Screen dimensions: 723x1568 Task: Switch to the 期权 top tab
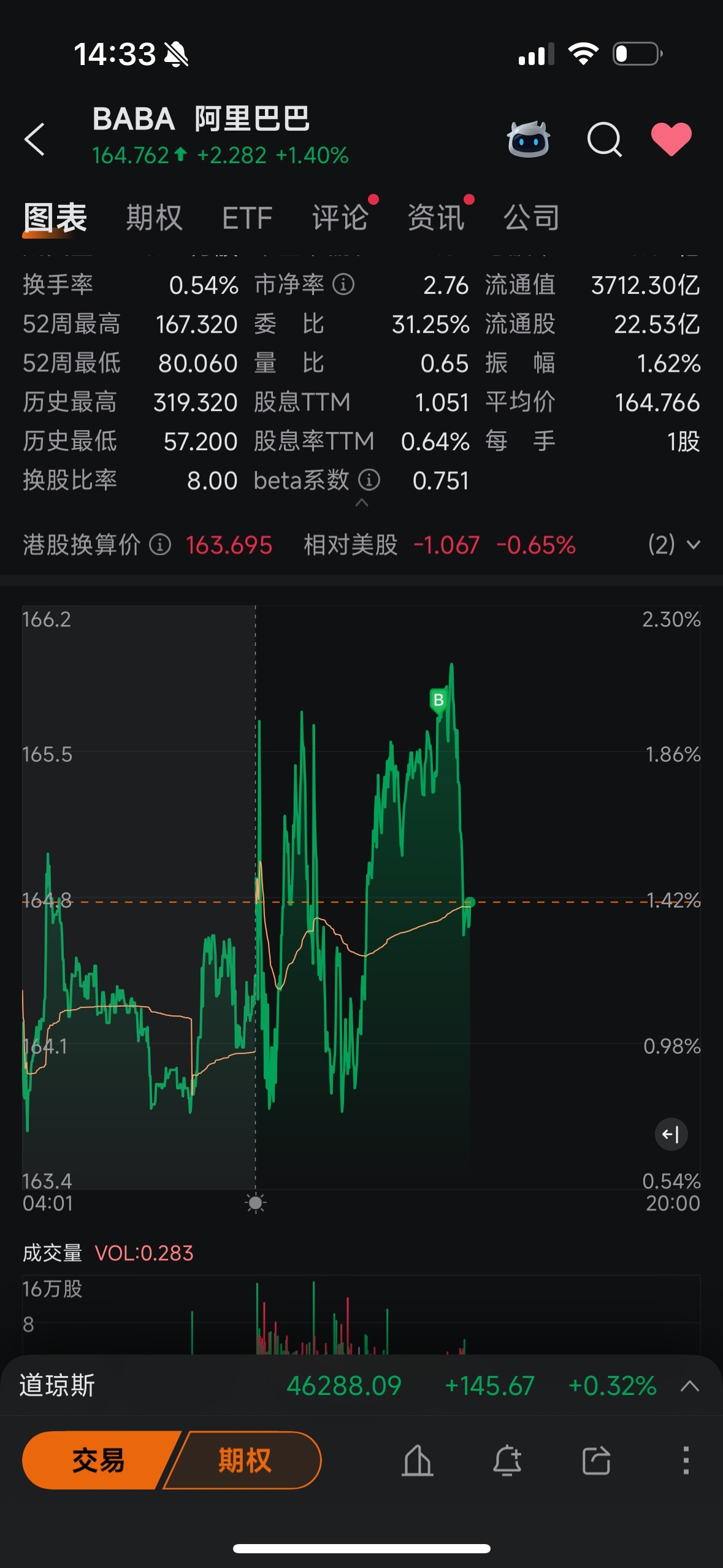(x=155, y=218)
